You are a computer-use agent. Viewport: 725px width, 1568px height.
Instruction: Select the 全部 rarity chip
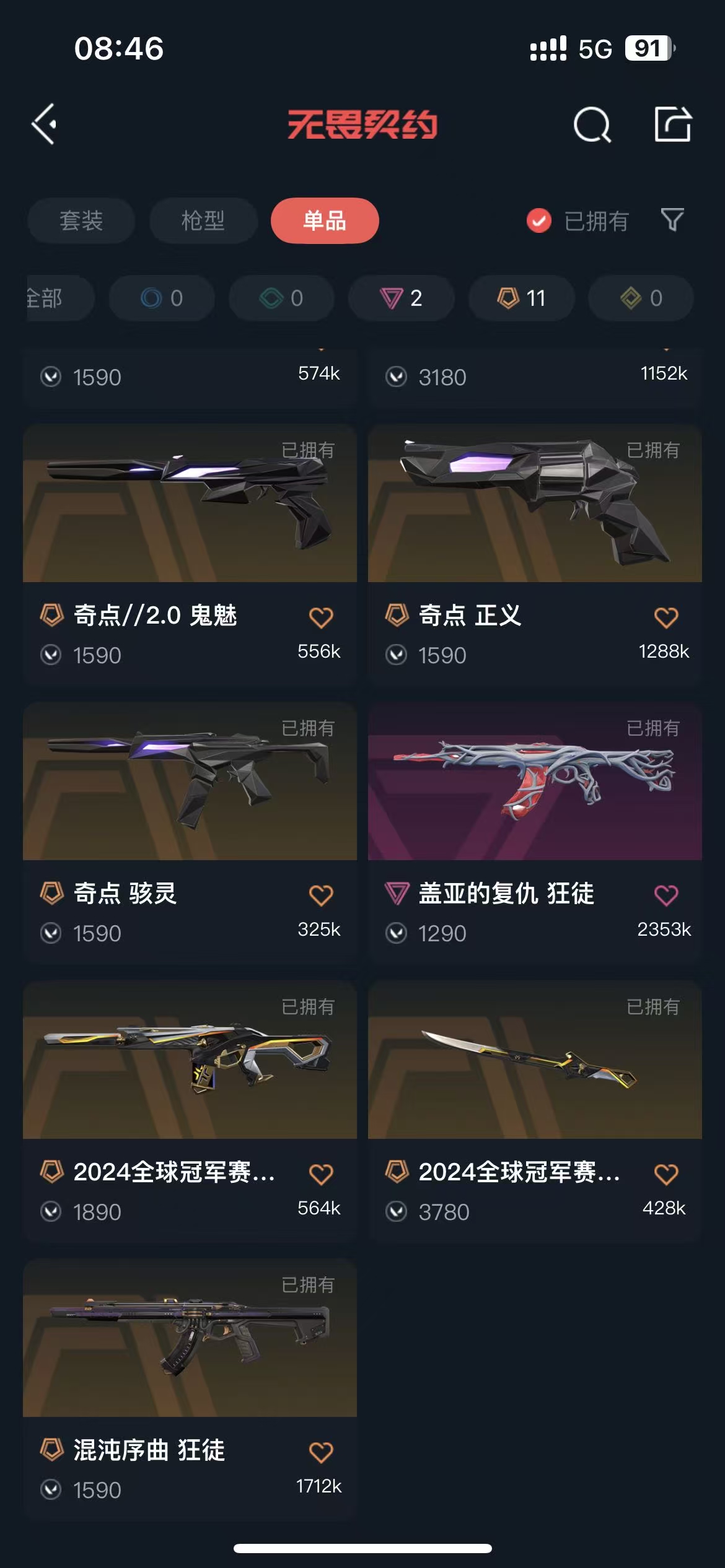[x=60, y=298]
